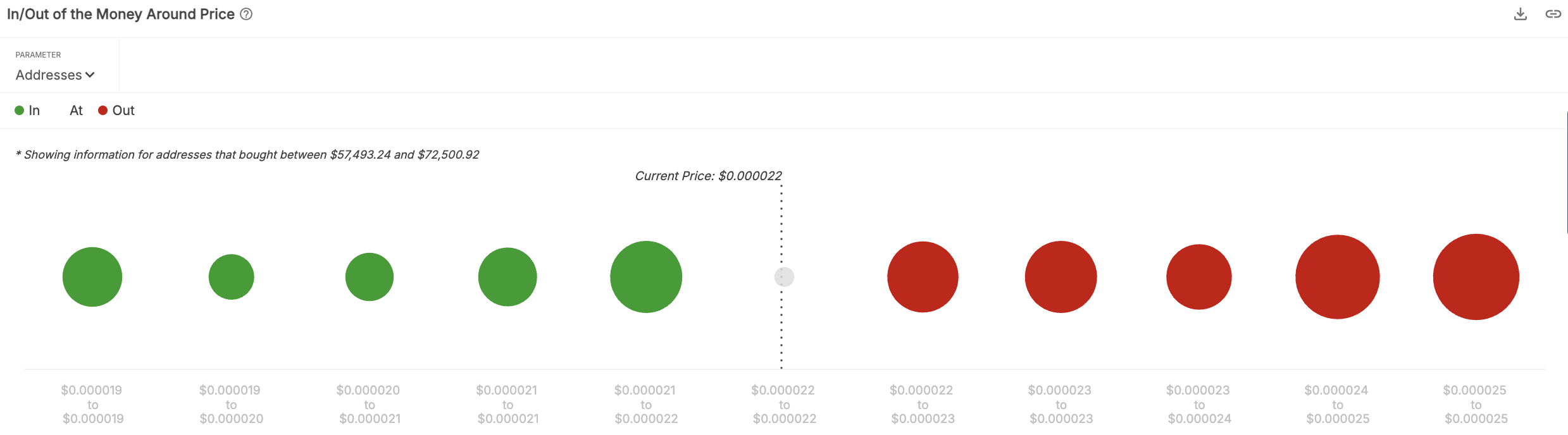Select the grey bubble at the current price
The image size is (1568, 435).
tap(784, 277)
